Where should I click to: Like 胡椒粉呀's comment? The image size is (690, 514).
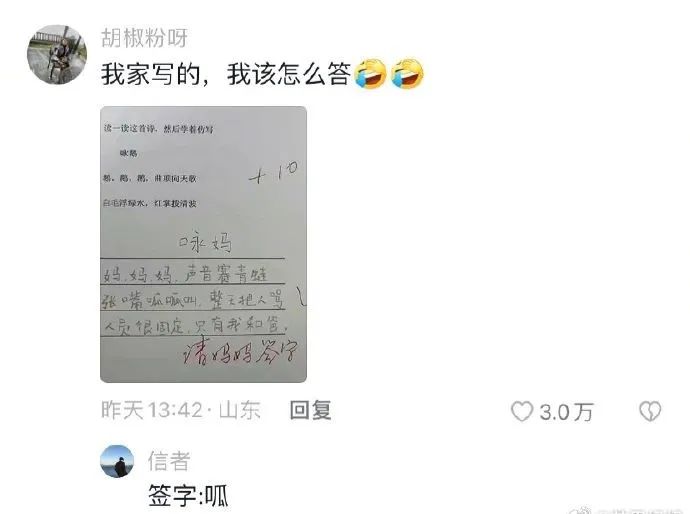coord(522,411)
